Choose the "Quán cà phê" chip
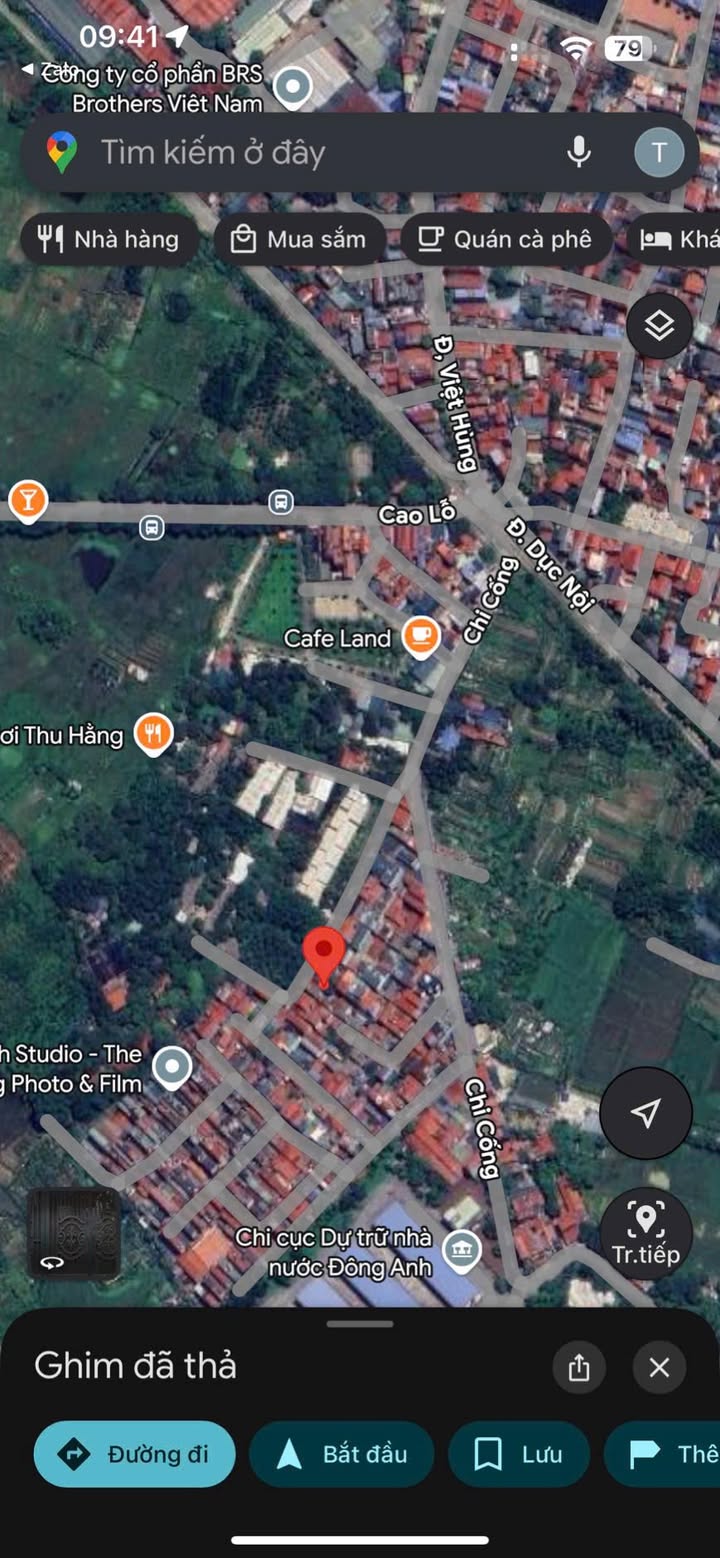The width and height of the screenshot is (720, 1558). click(506, 239)
